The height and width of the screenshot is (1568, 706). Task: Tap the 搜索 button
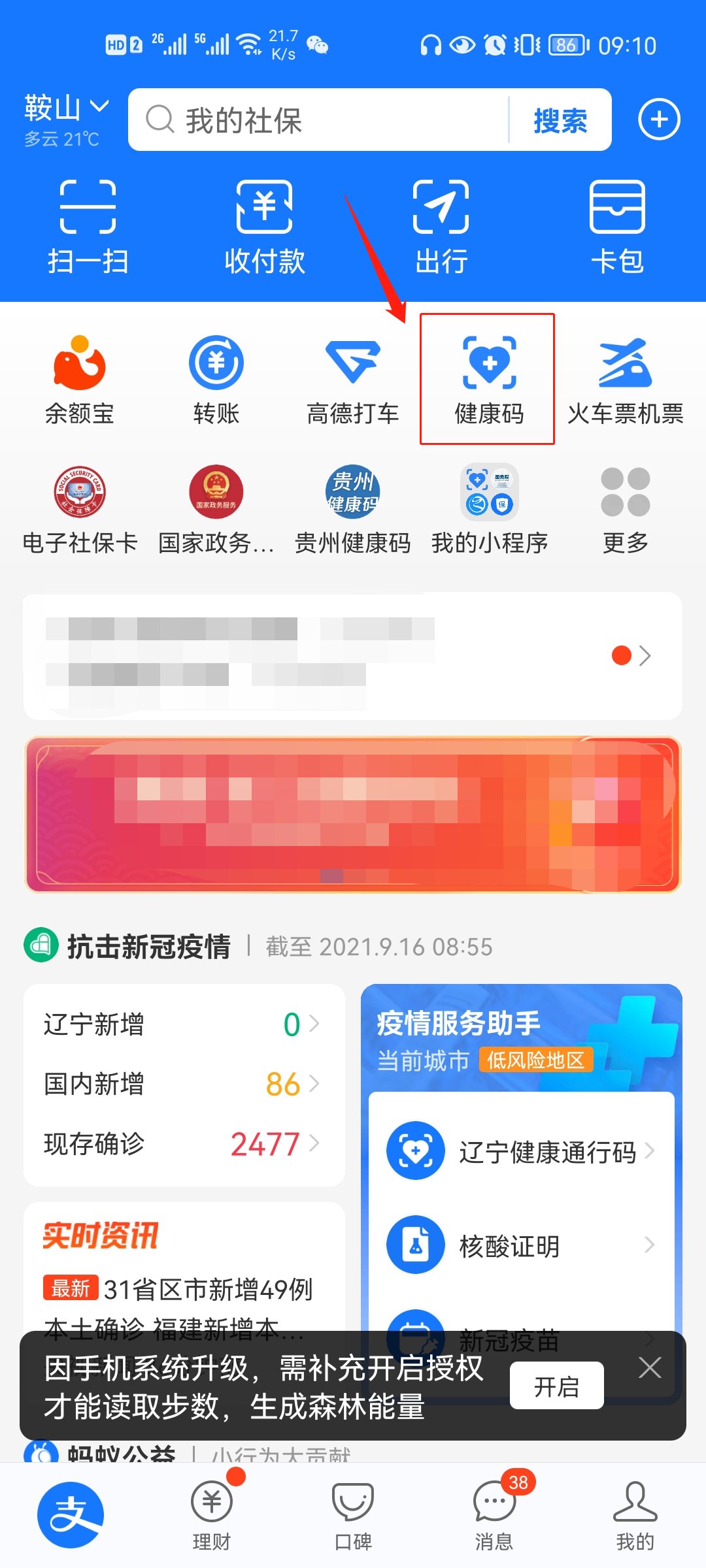560,120
